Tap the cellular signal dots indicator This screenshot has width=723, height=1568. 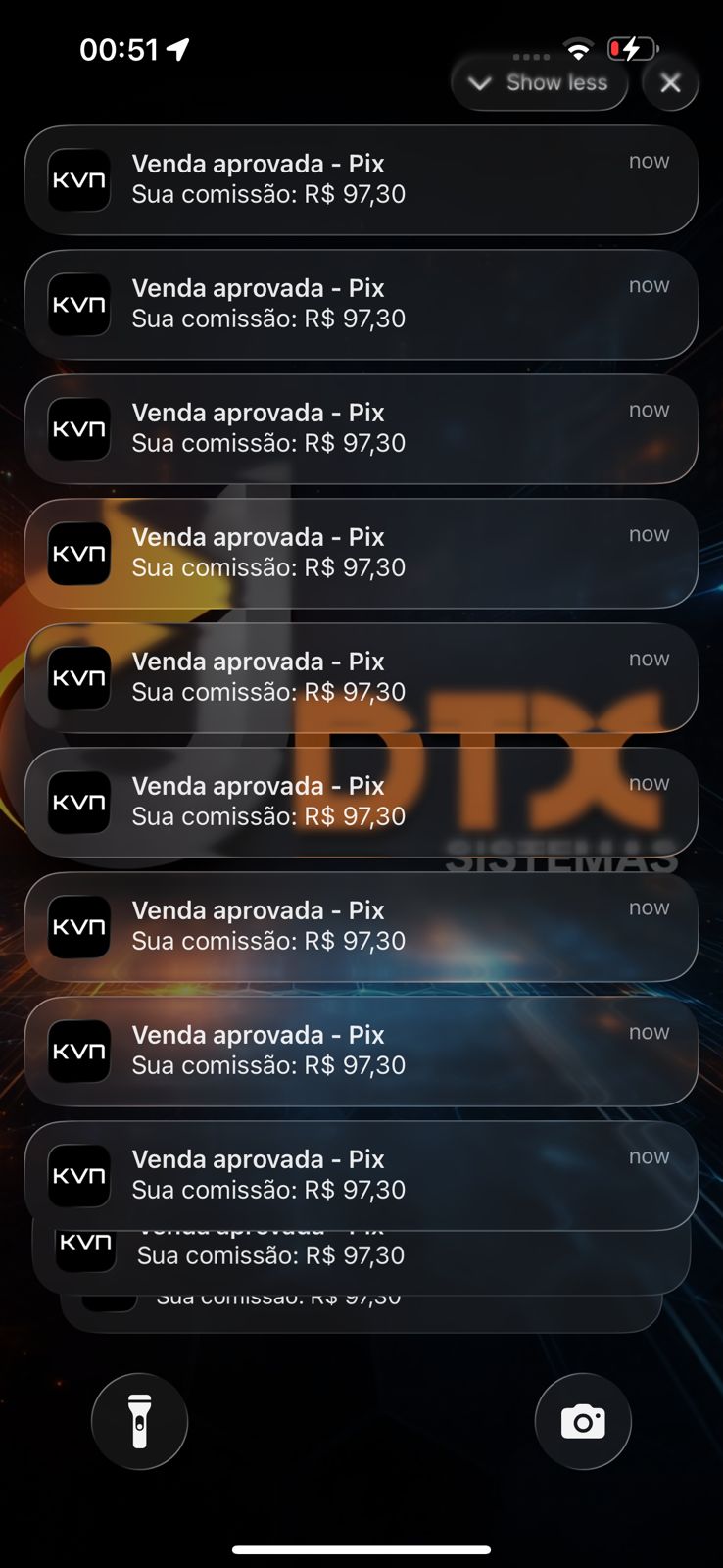531,57
